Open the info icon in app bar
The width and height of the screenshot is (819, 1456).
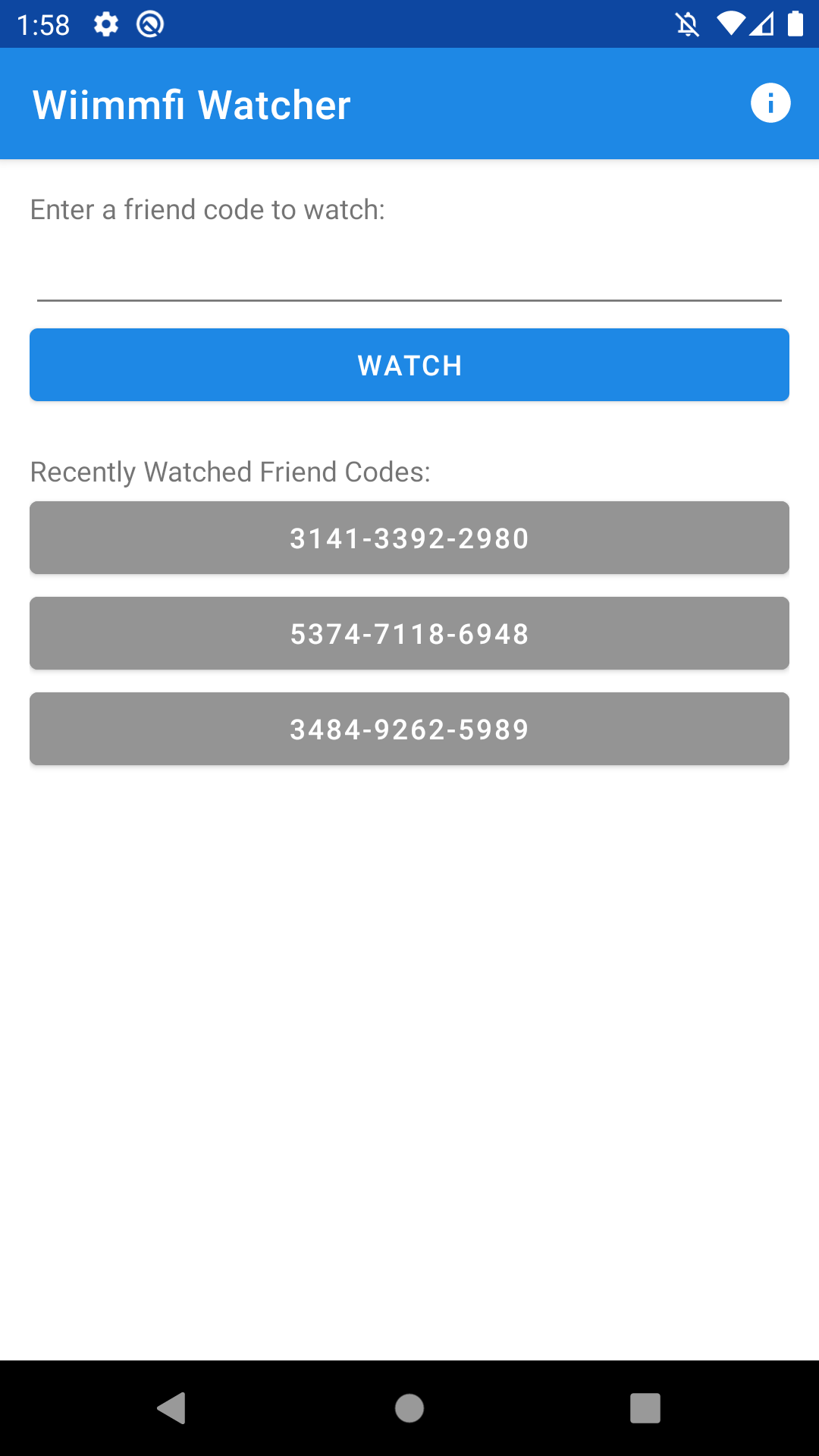pos(770,103)
